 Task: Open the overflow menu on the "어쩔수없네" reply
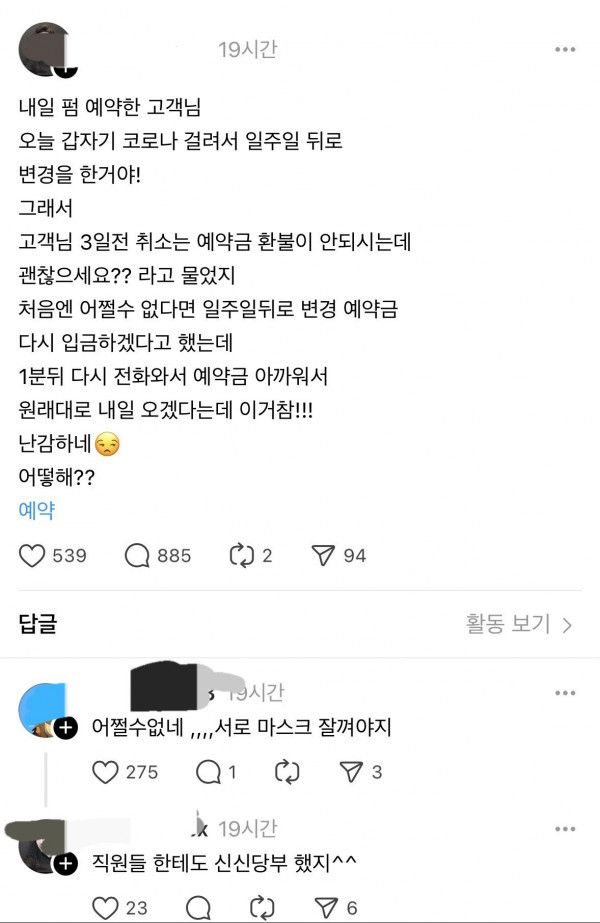[x=565, y=692]
